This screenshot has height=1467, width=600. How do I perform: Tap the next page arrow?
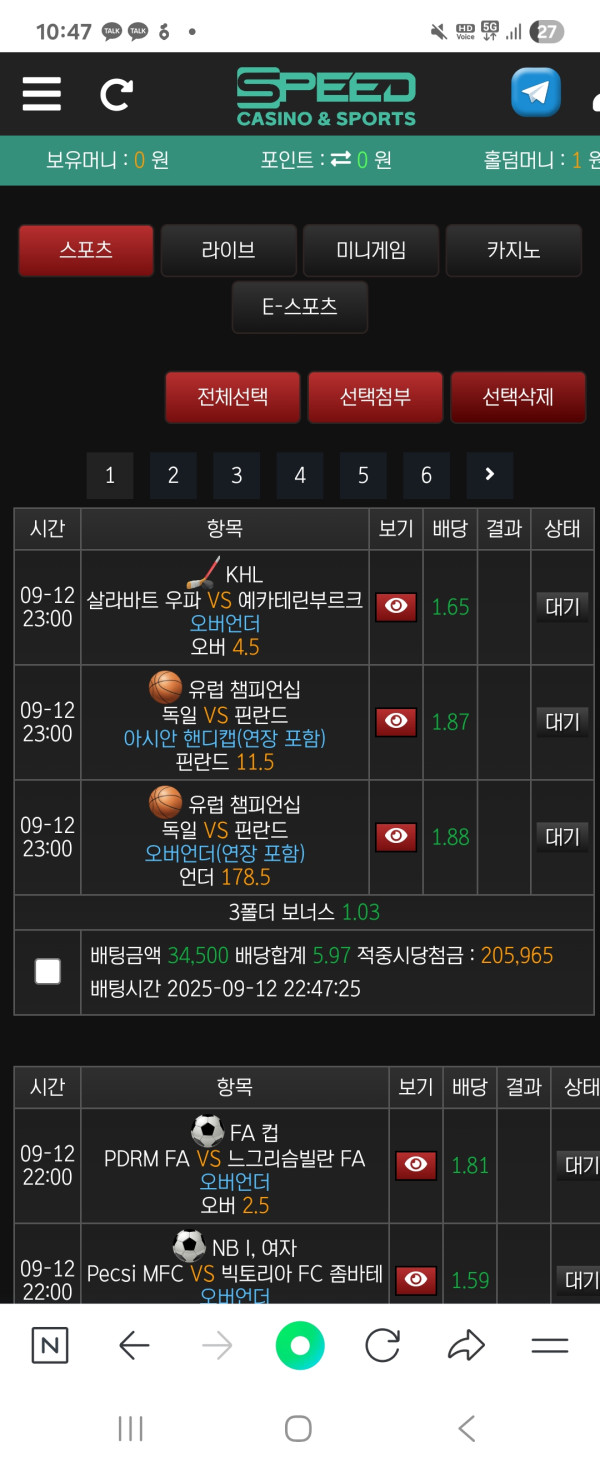tap(489, 475)
